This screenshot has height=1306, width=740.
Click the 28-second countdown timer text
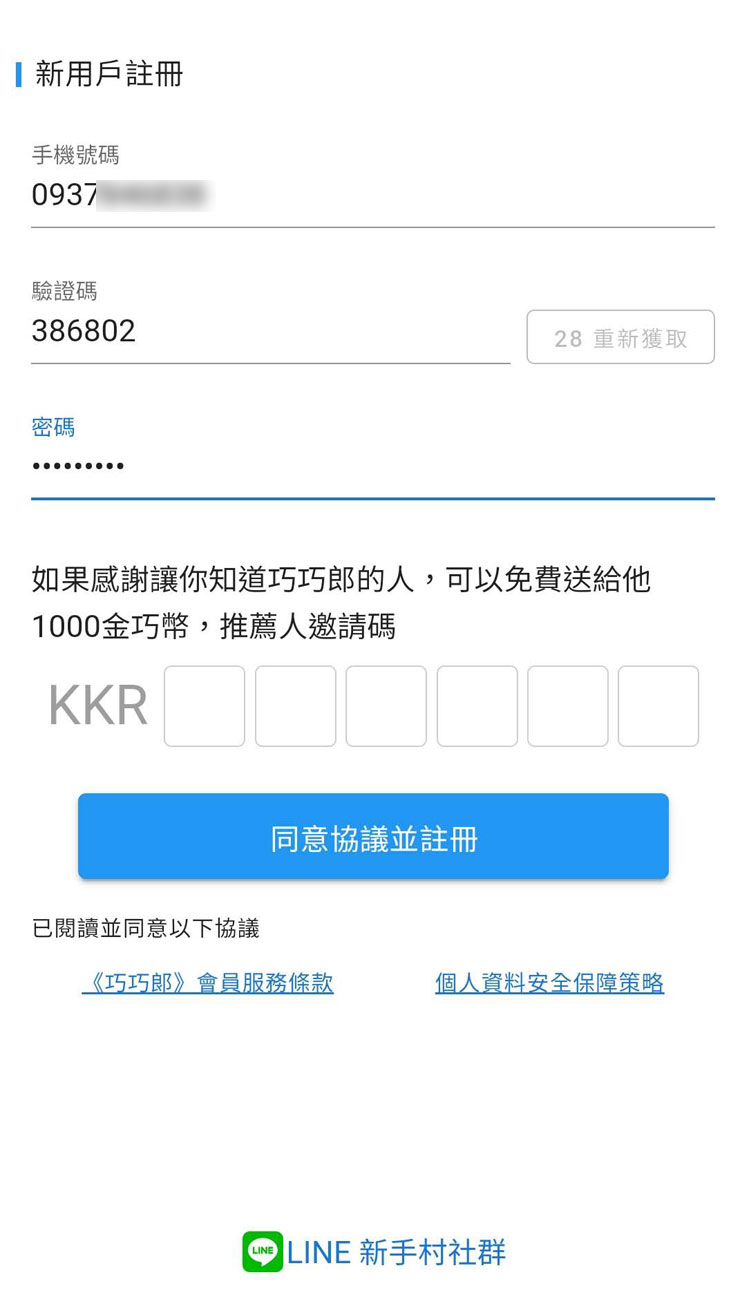568,338
